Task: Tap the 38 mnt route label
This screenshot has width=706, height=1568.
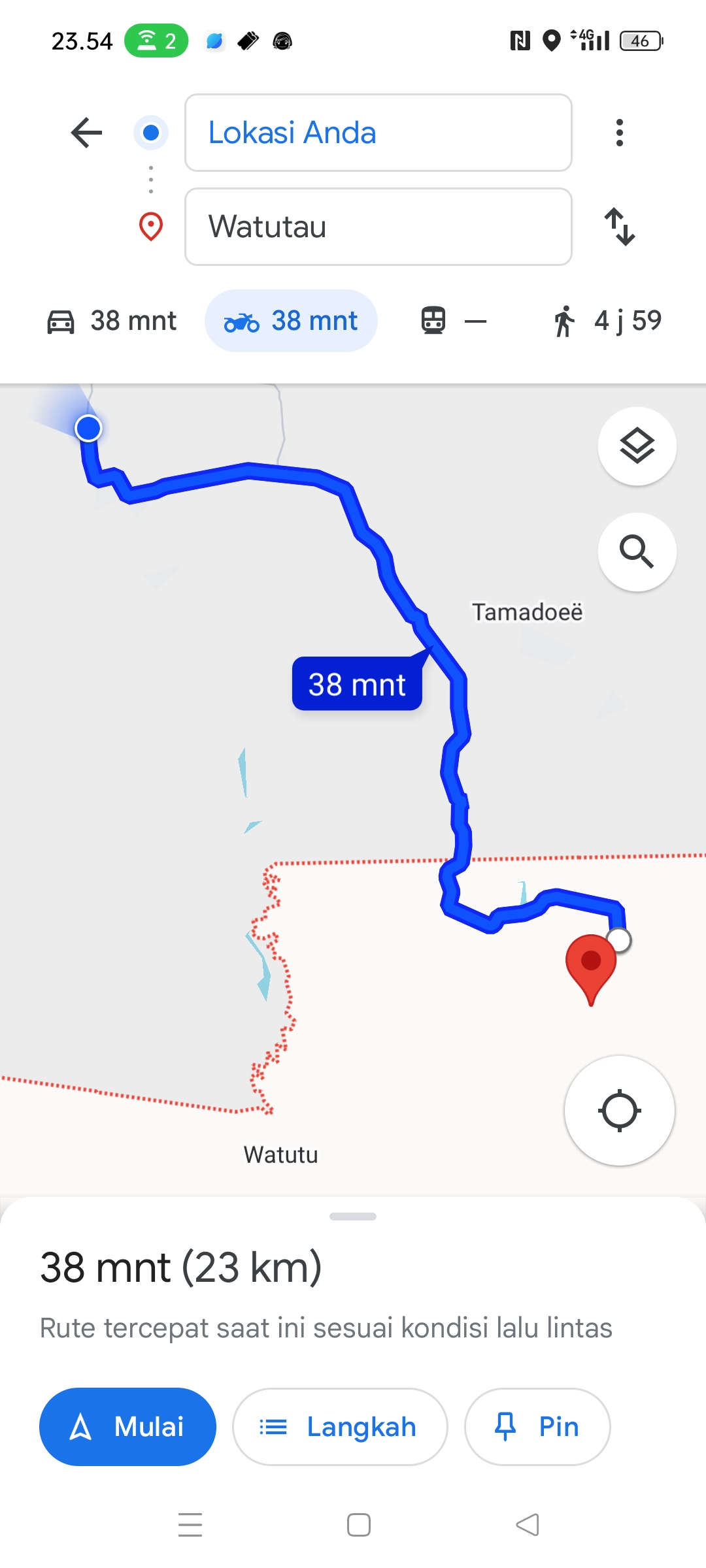Action: [x=357, y=684]
